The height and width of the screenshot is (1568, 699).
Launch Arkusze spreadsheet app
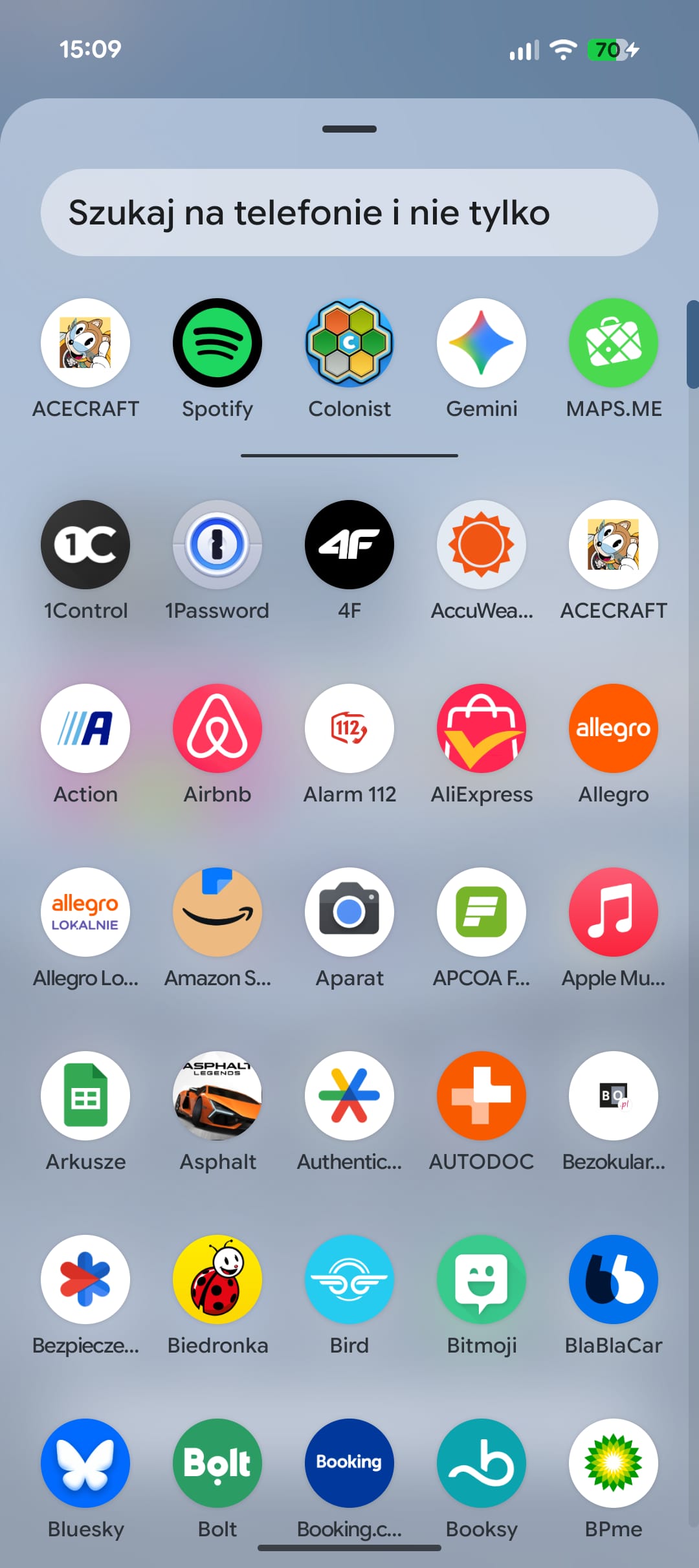click(x=85, y=1096)
